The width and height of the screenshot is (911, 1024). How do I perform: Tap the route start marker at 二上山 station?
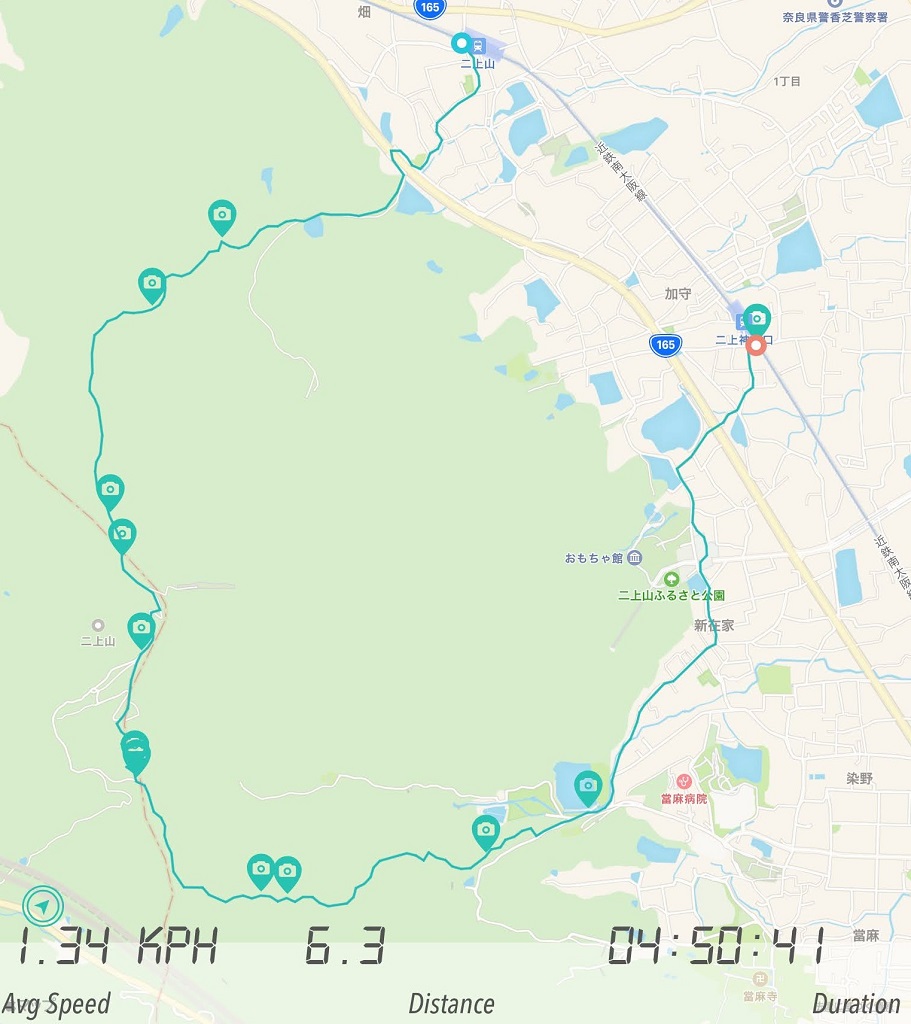461,43
